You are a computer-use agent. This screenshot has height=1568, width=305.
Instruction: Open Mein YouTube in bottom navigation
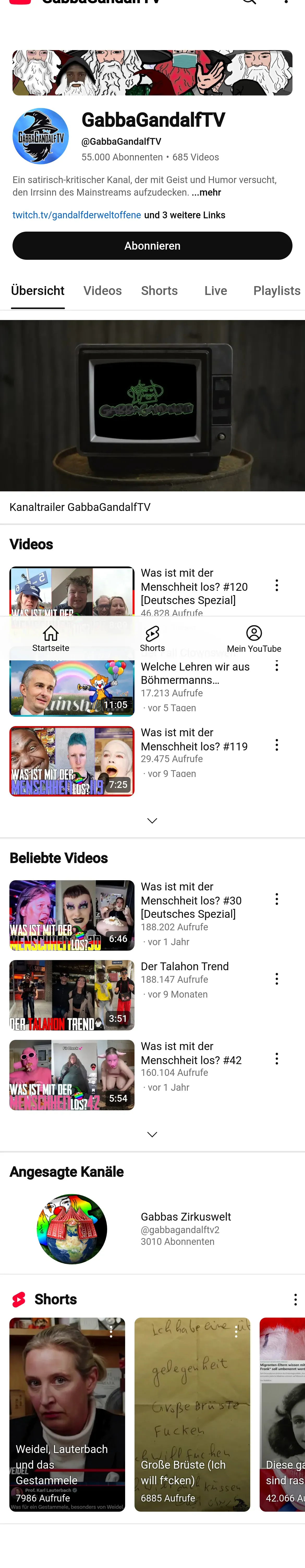[254, 638]
